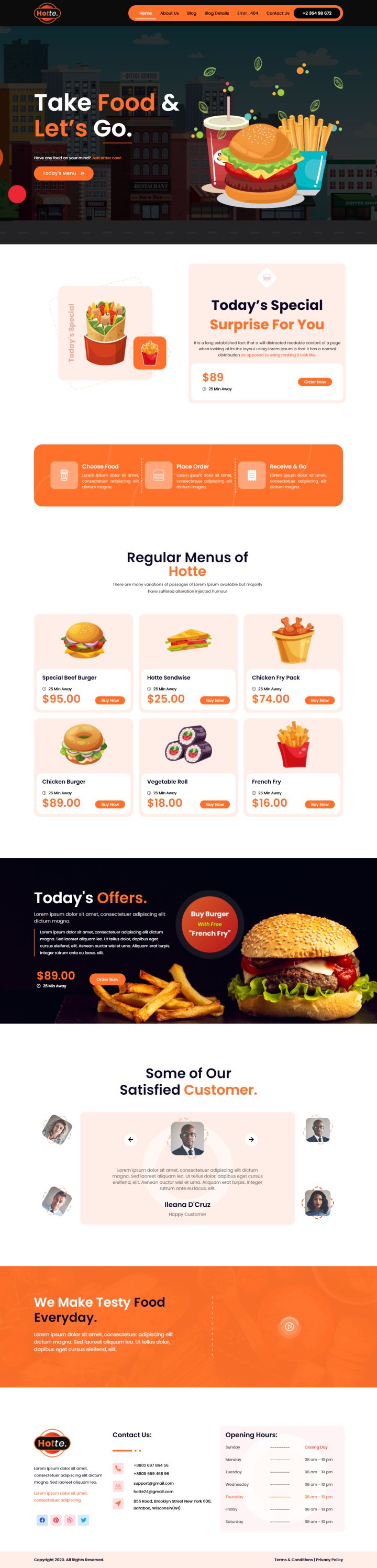Buy Now for Vegetable Roll
This screenshot has width=377, height=1568.
click(215, 804)
